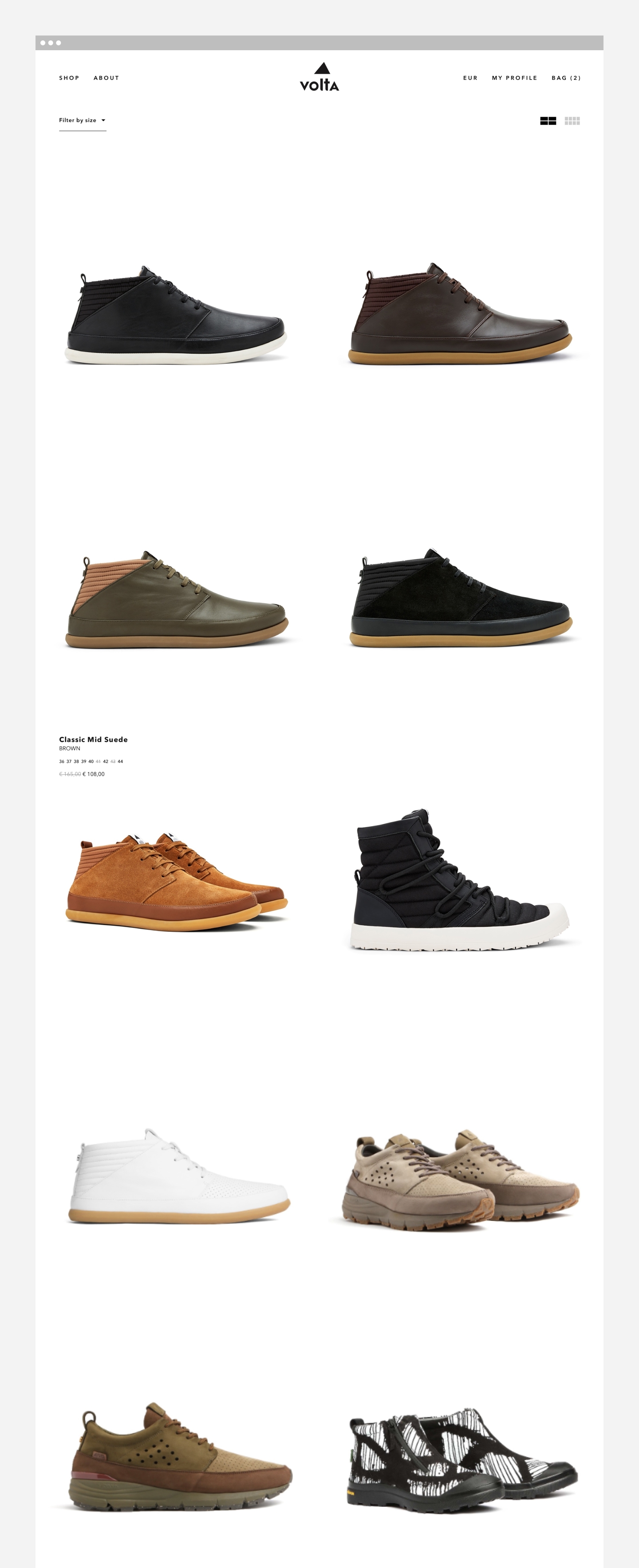Switch to four-column grid view
The image size is (639, 1568).
pyautogui.click(x=572, y=121)
